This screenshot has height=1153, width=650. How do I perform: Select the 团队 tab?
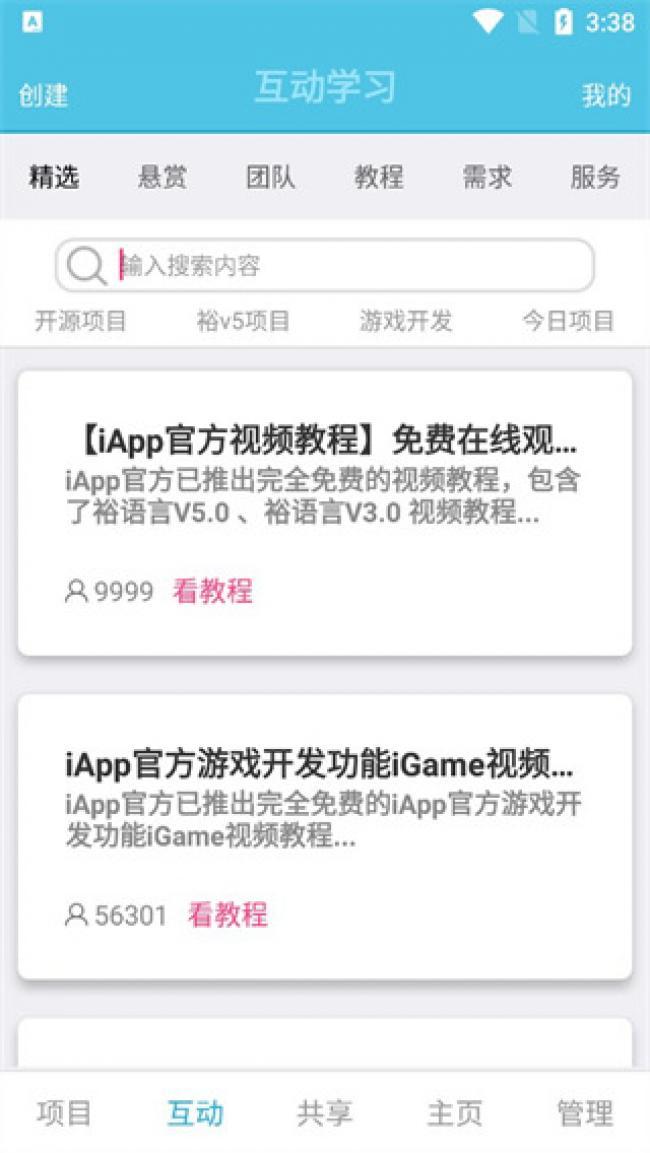point(270,177)
